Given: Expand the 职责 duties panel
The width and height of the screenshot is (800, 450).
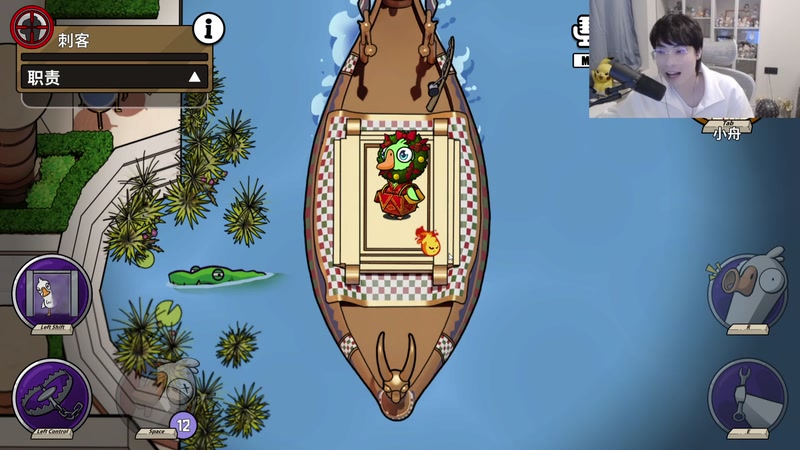Looking at the screenshot, I should click(x=194, y=77).
